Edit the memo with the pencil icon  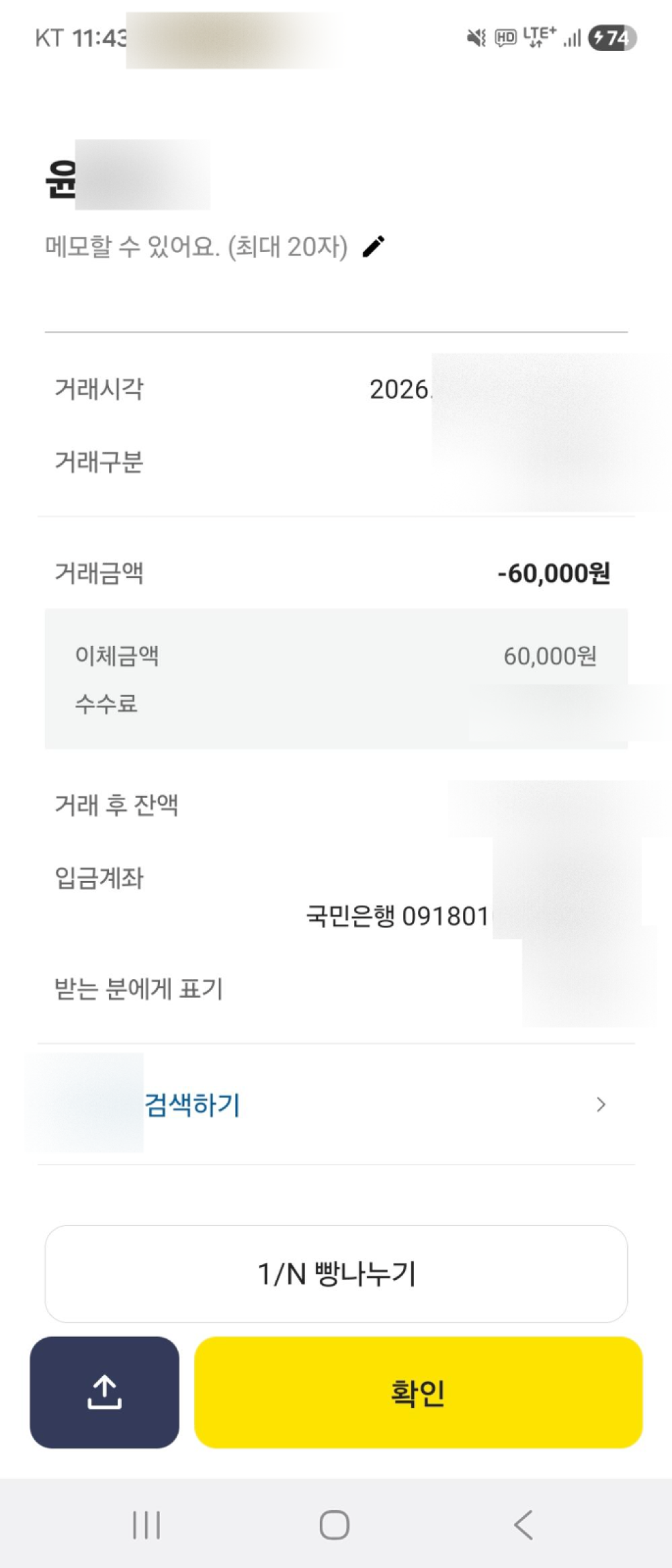click(374, 246)
